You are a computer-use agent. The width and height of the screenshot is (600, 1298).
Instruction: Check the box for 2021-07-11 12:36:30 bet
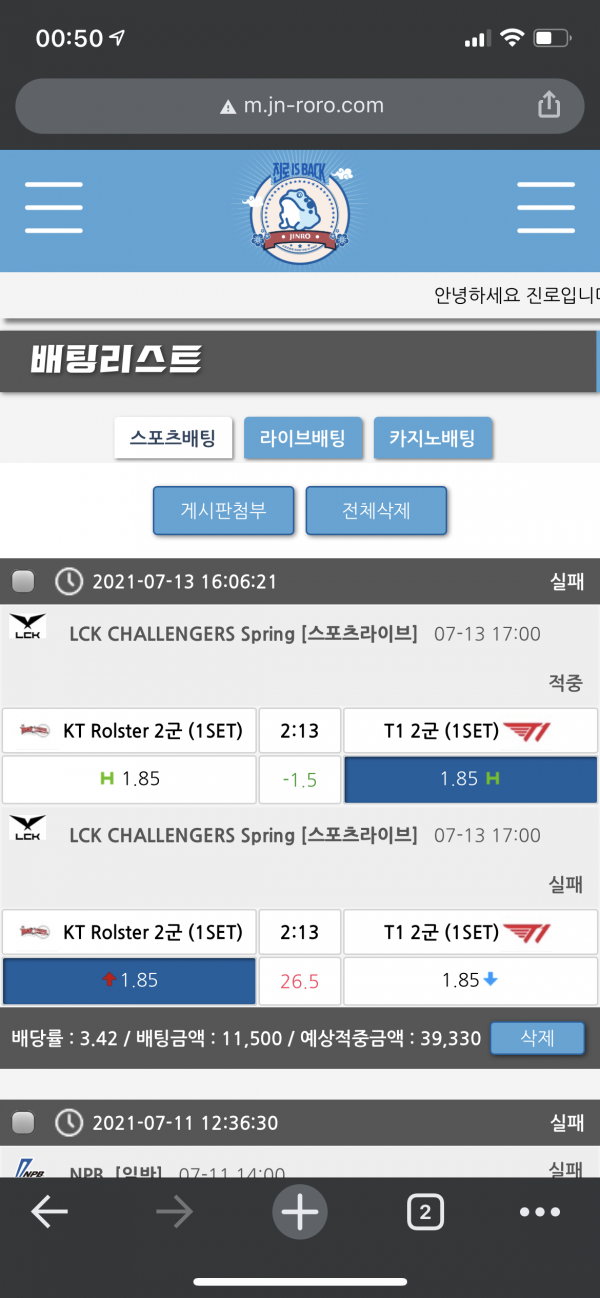[x=23, y=1123]
